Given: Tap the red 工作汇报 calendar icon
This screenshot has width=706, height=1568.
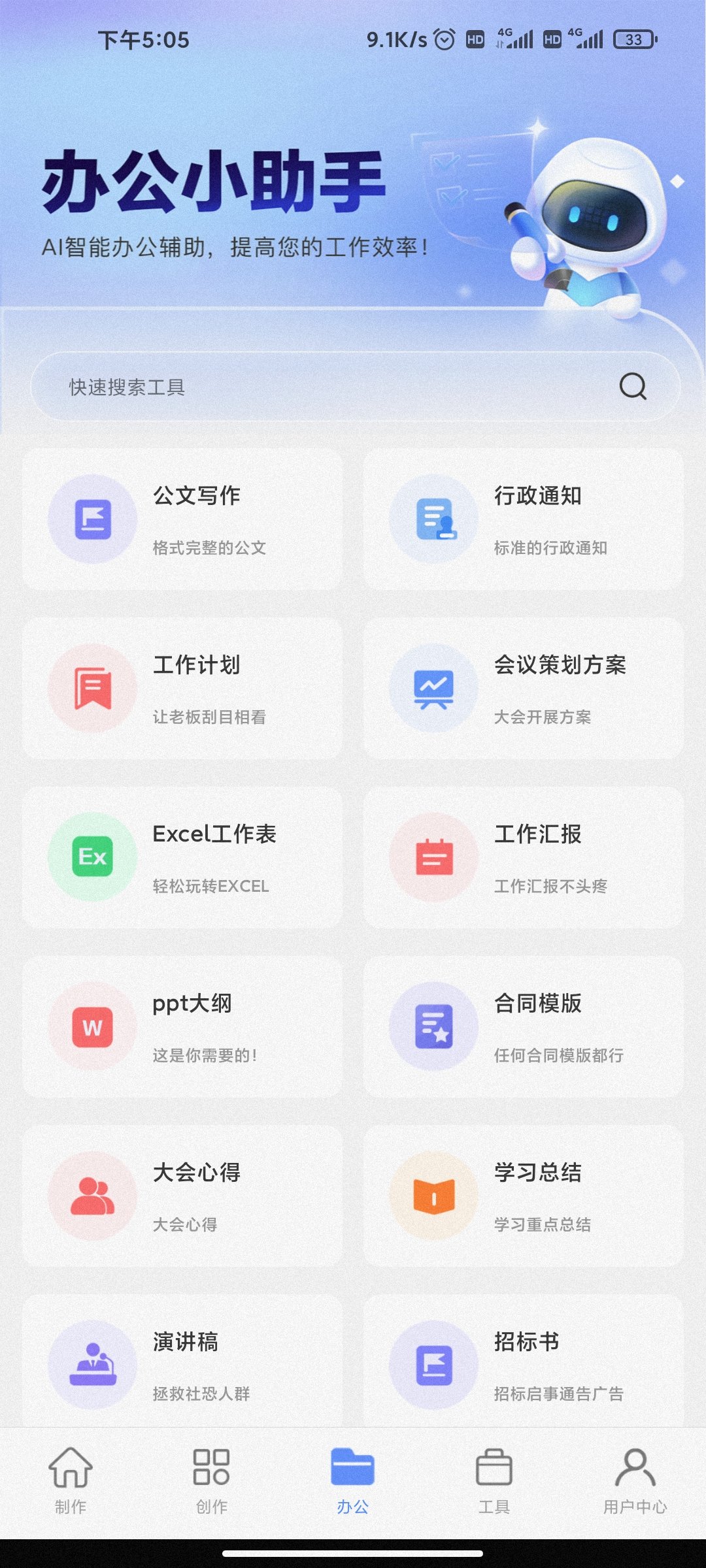Looking at the screenshot, I should tap(434, 857).
